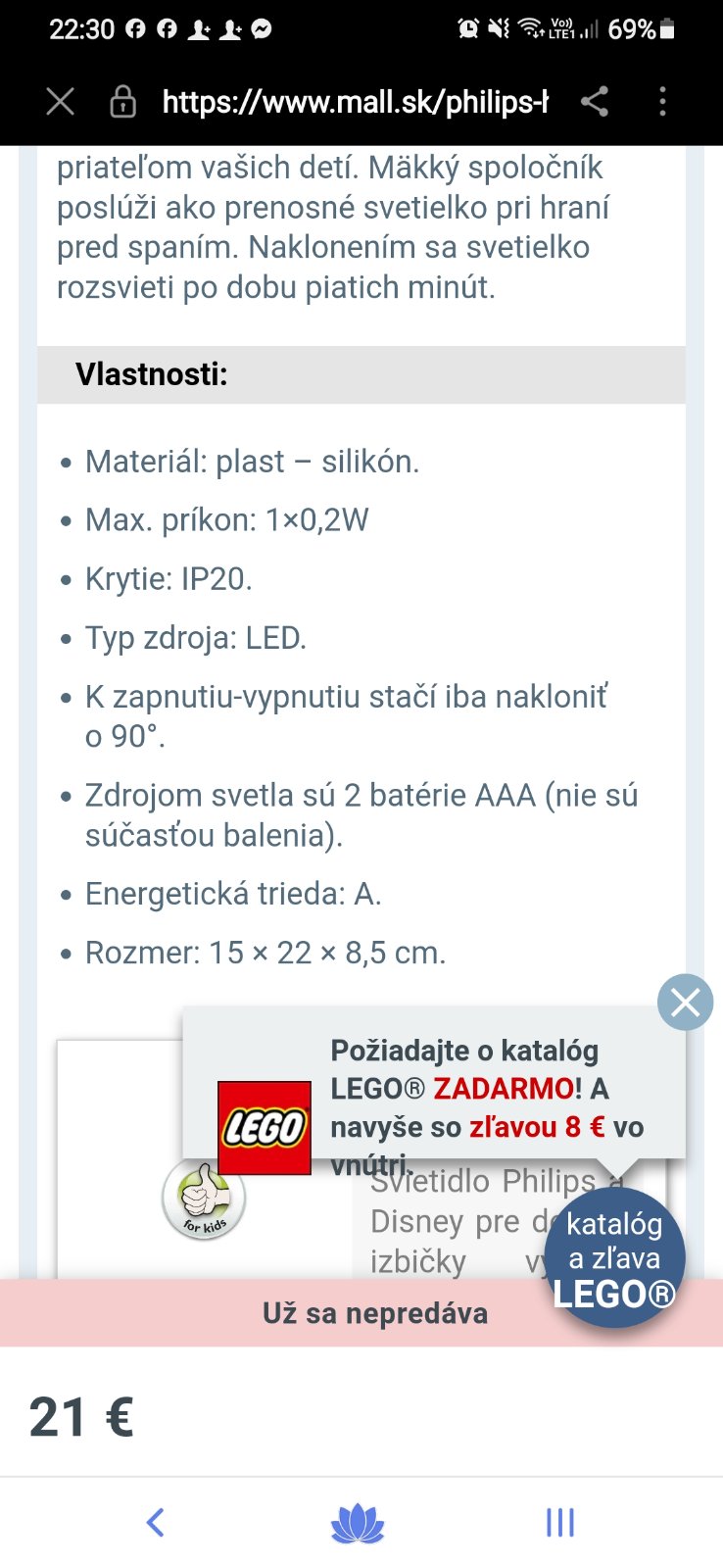Open recent apps from navigation bar
723x1568 pixels.
559,1522
